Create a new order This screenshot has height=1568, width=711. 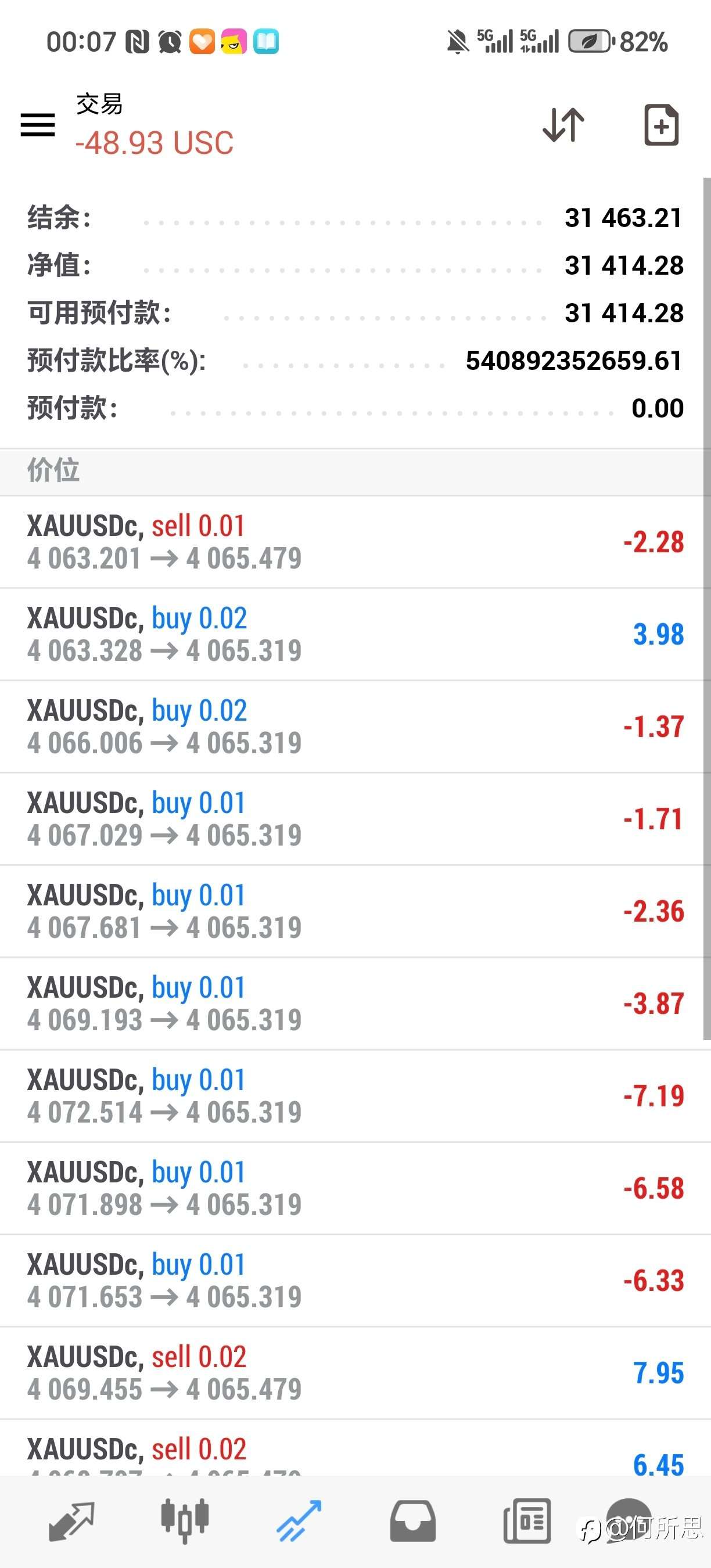coord(661,125)
